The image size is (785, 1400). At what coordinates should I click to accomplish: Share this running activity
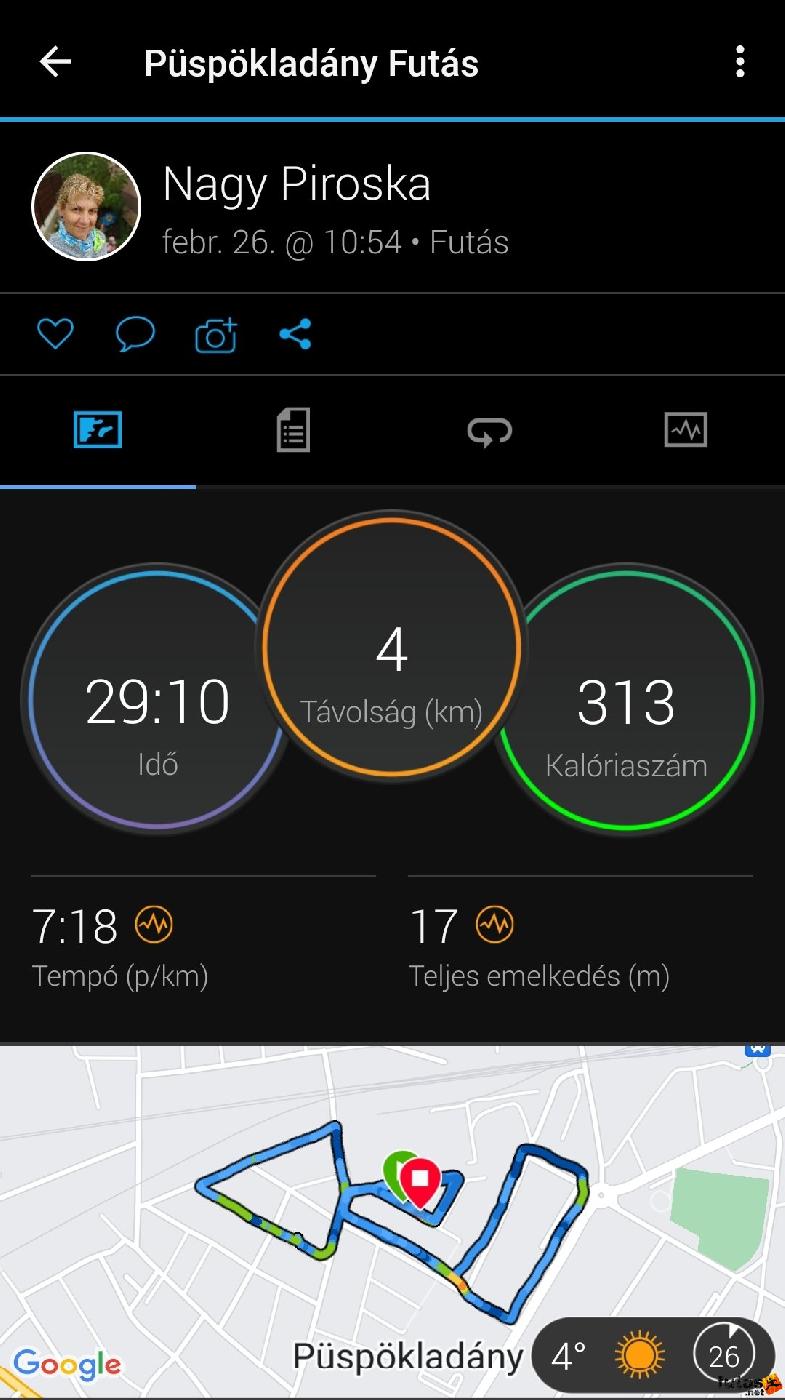pyautogui.click(x=295, y=334)
